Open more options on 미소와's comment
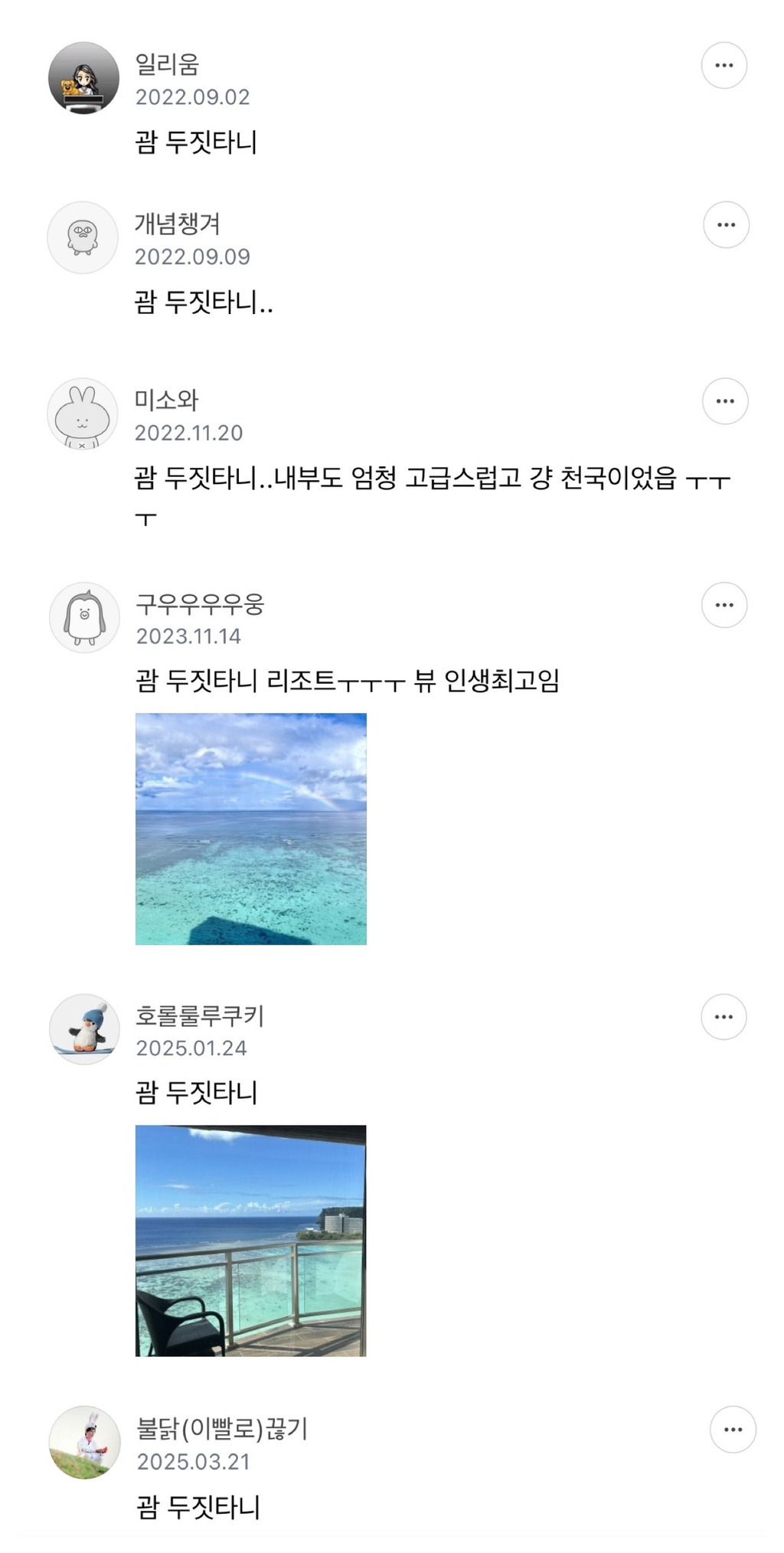This screenshot has height=1553, width=784. coord(725,401)
